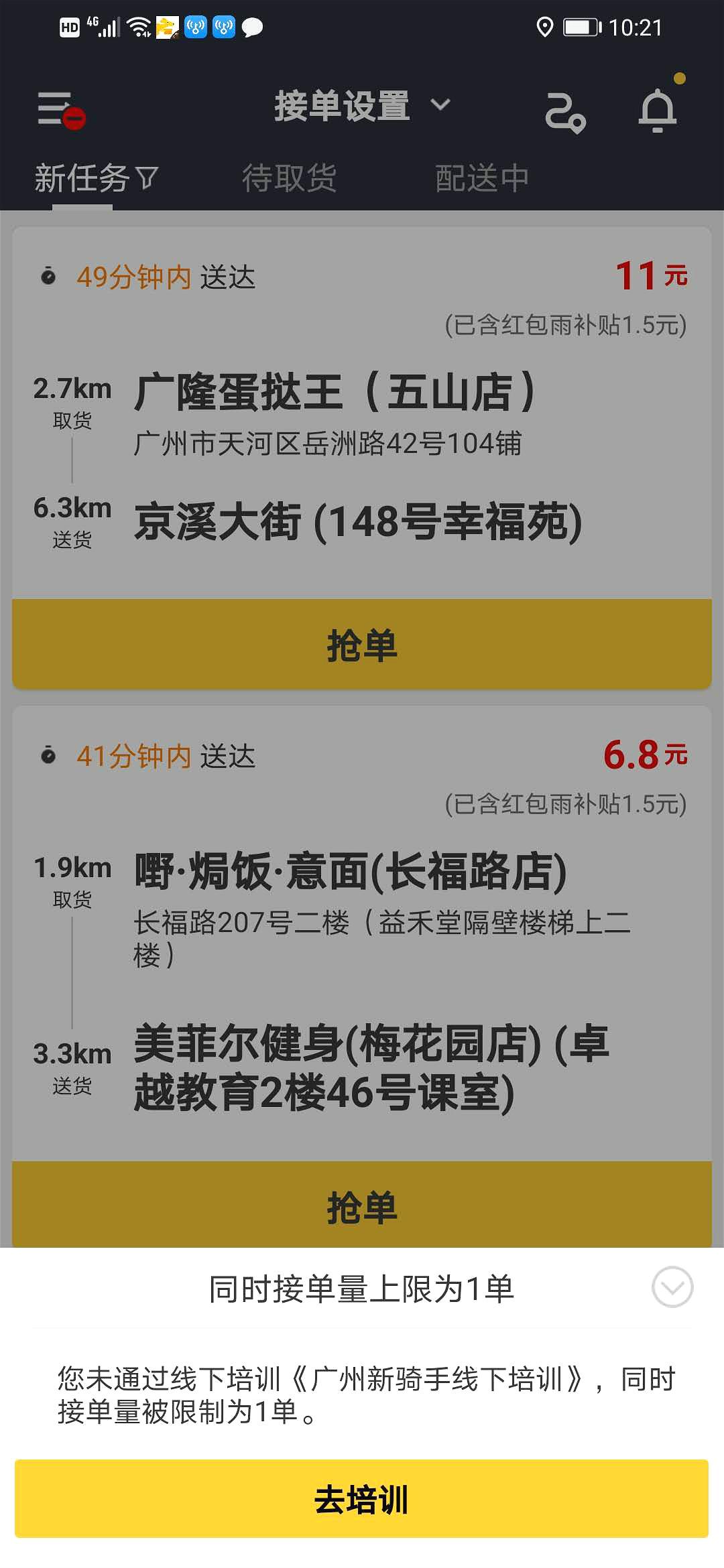Open the 嘢·焗饭·意面 order card

point(362,933)
